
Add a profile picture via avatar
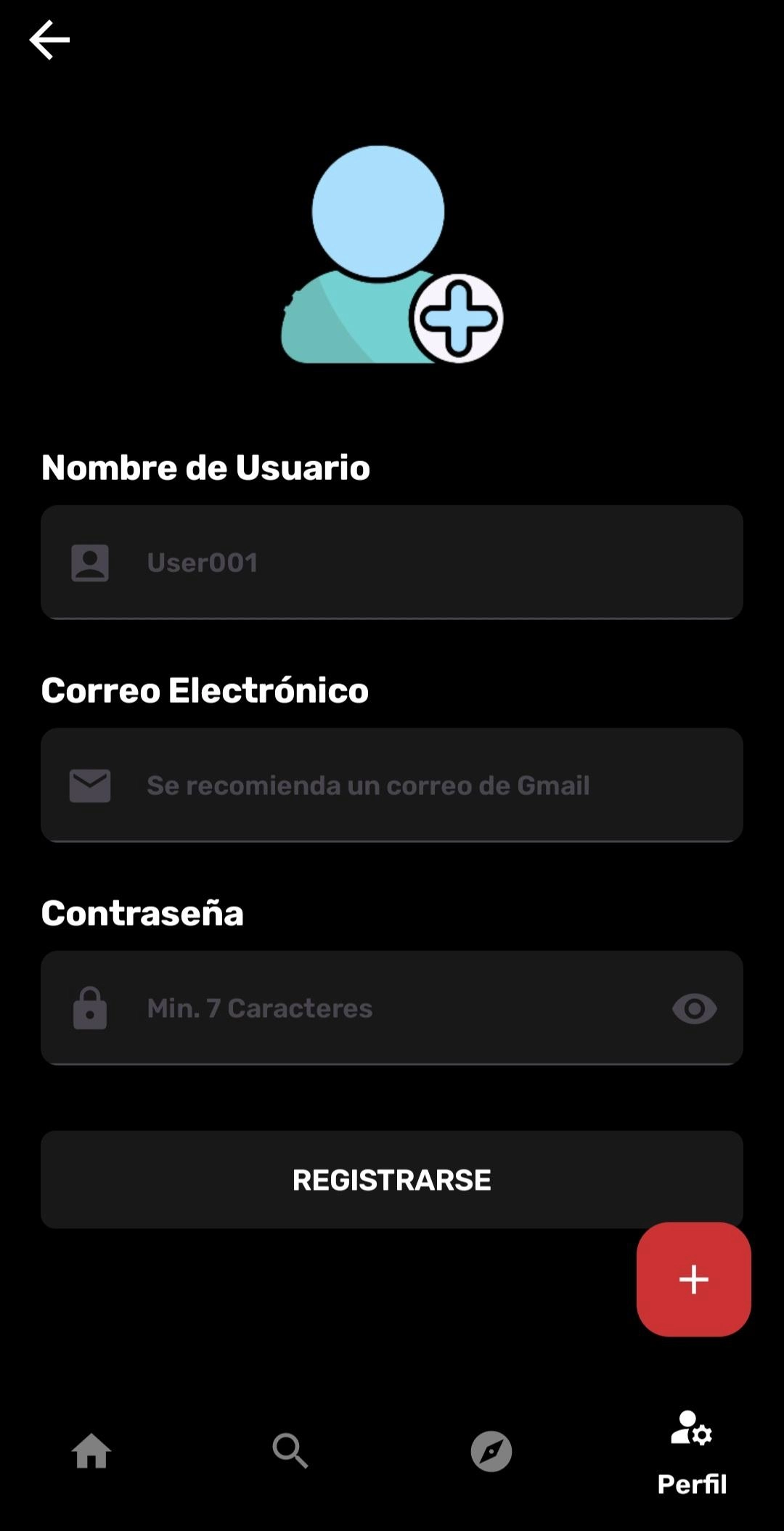[x=392, y=254]
